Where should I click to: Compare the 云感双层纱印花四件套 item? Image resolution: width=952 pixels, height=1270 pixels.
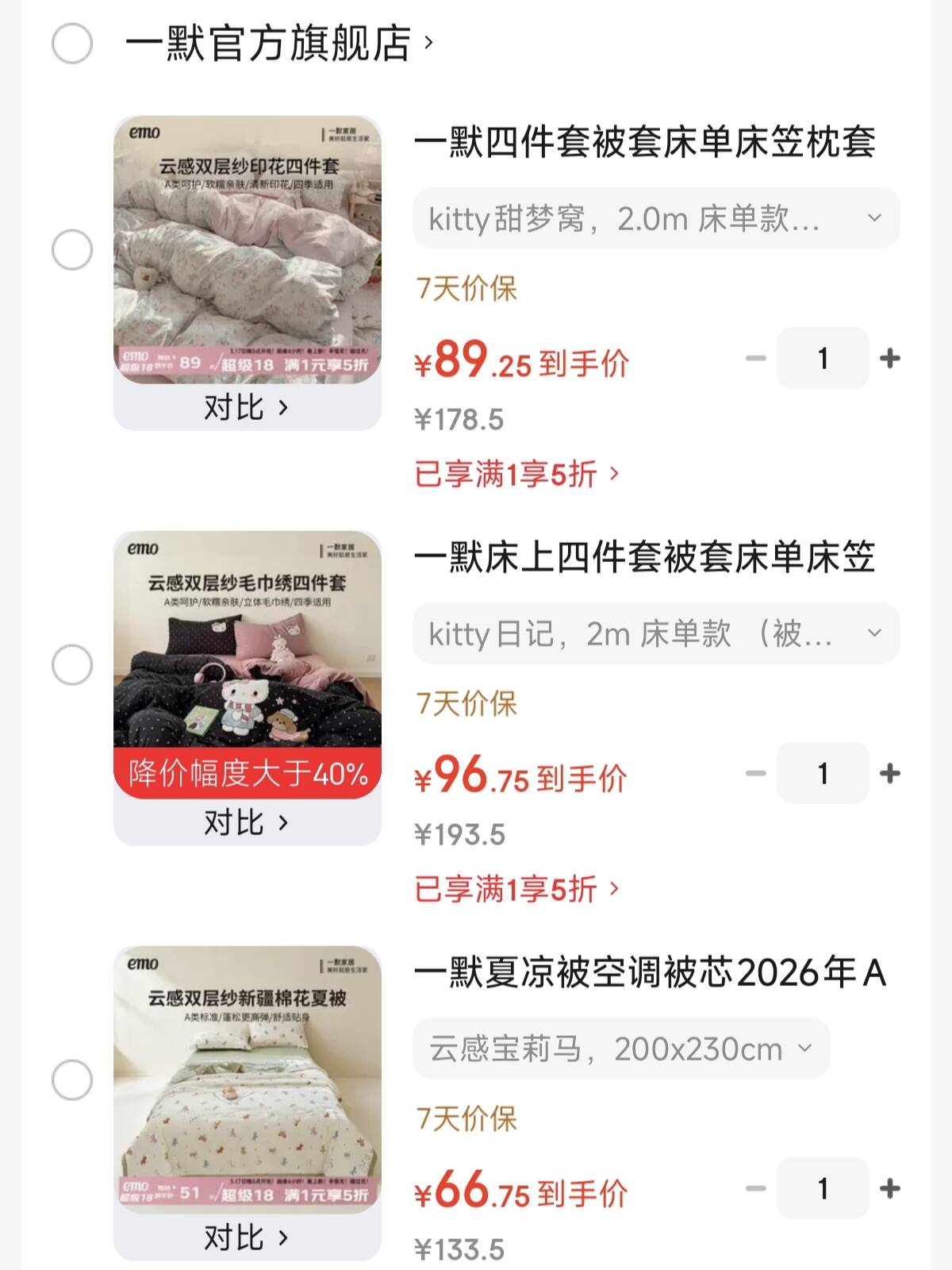(246, 408)
